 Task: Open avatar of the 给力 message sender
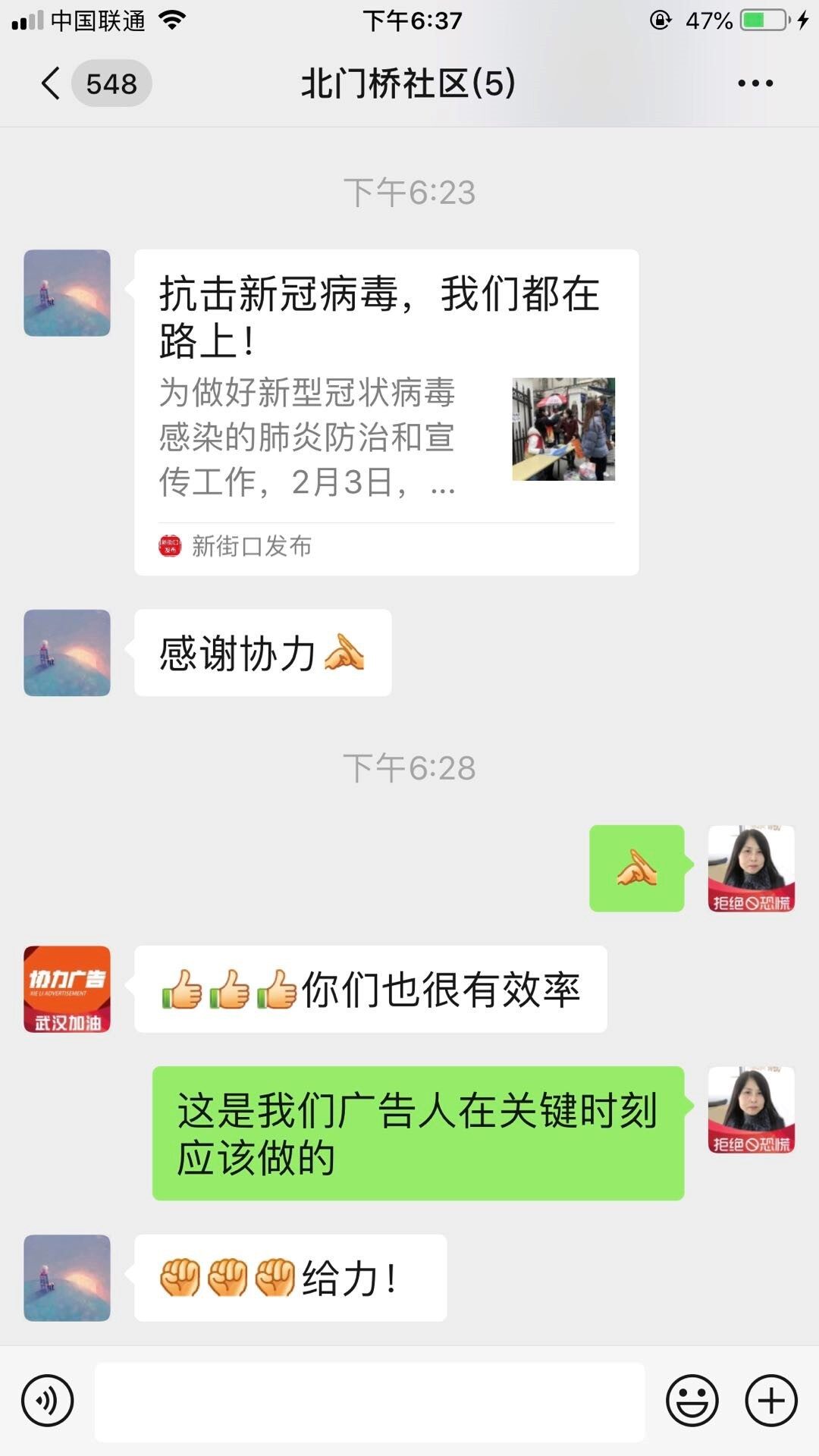point(67,1278)
